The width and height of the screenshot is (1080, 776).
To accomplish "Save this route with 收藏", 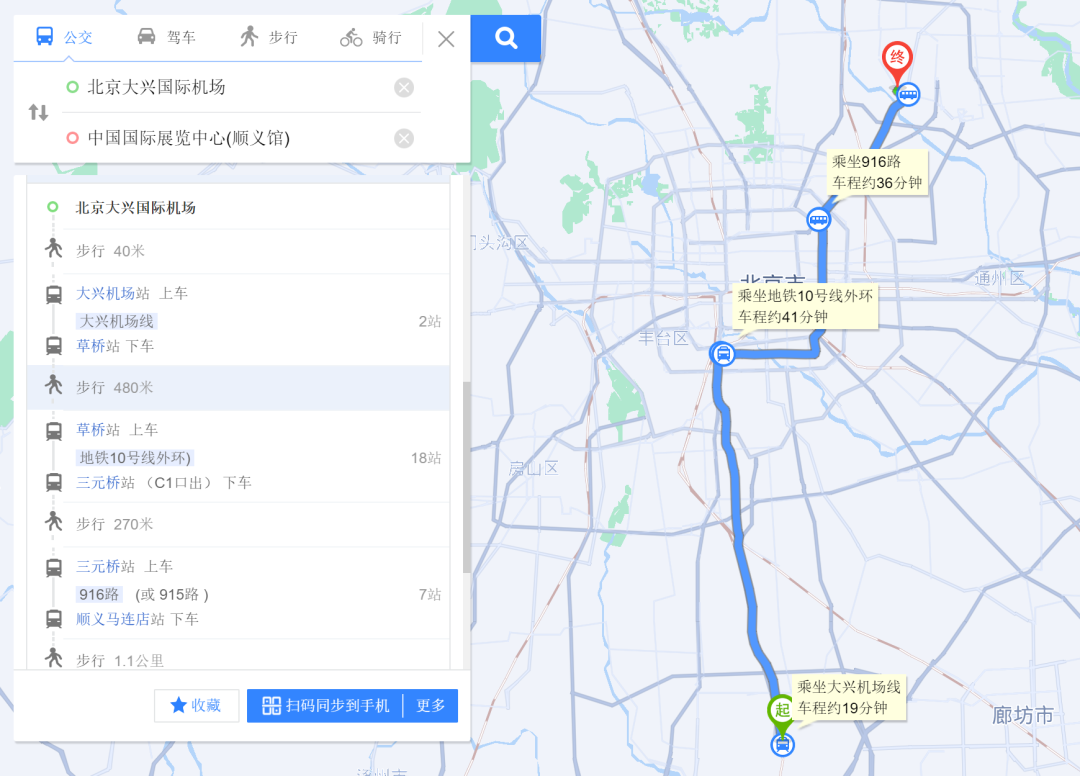I will (196, 705).
